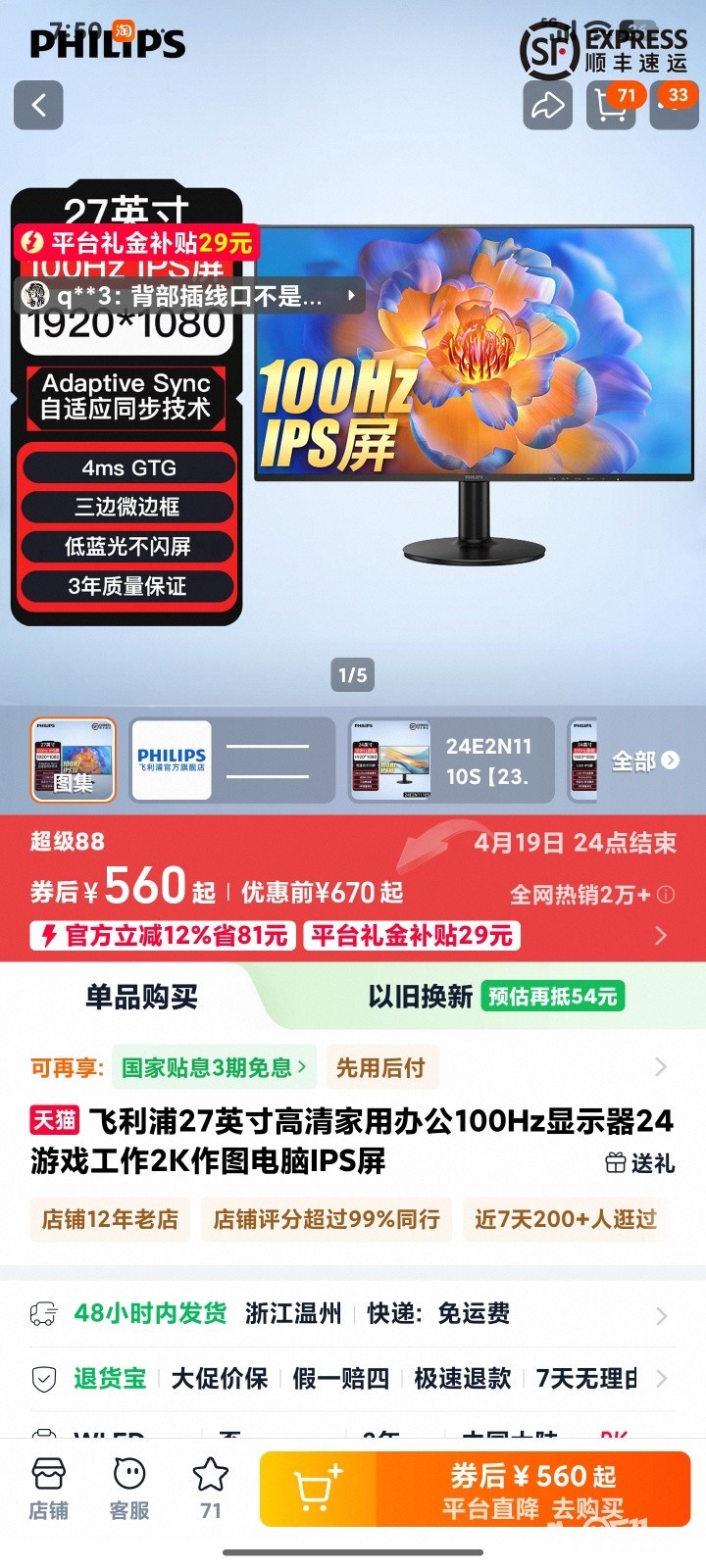Send this item as a gift via 送礼
Viewport: 706px width, 1568px height.
point(640,1163)
